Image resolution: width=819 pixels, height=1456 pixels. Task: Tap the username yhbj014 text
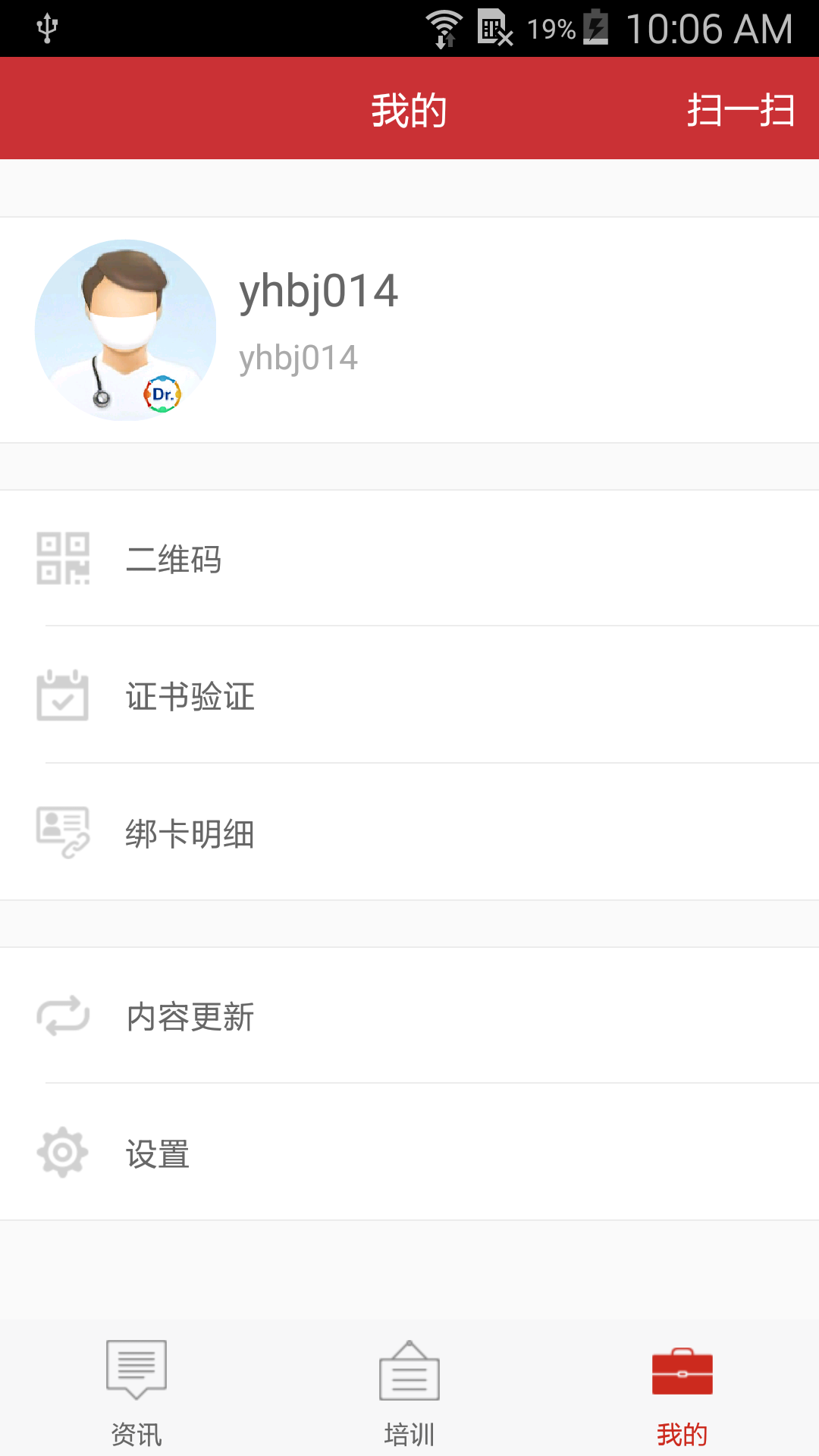318,292
